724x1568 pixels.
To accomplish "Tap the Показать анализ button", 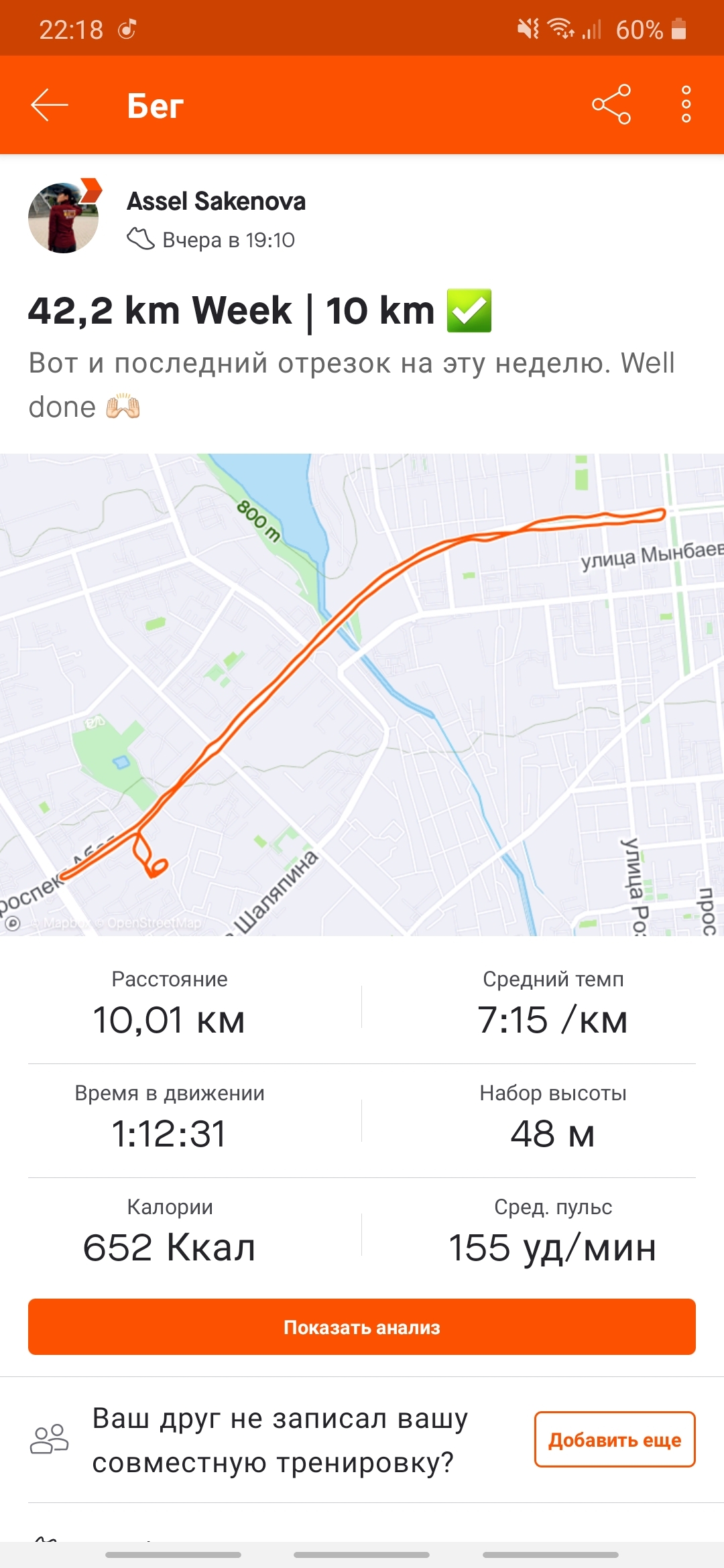I will 362,1327.
